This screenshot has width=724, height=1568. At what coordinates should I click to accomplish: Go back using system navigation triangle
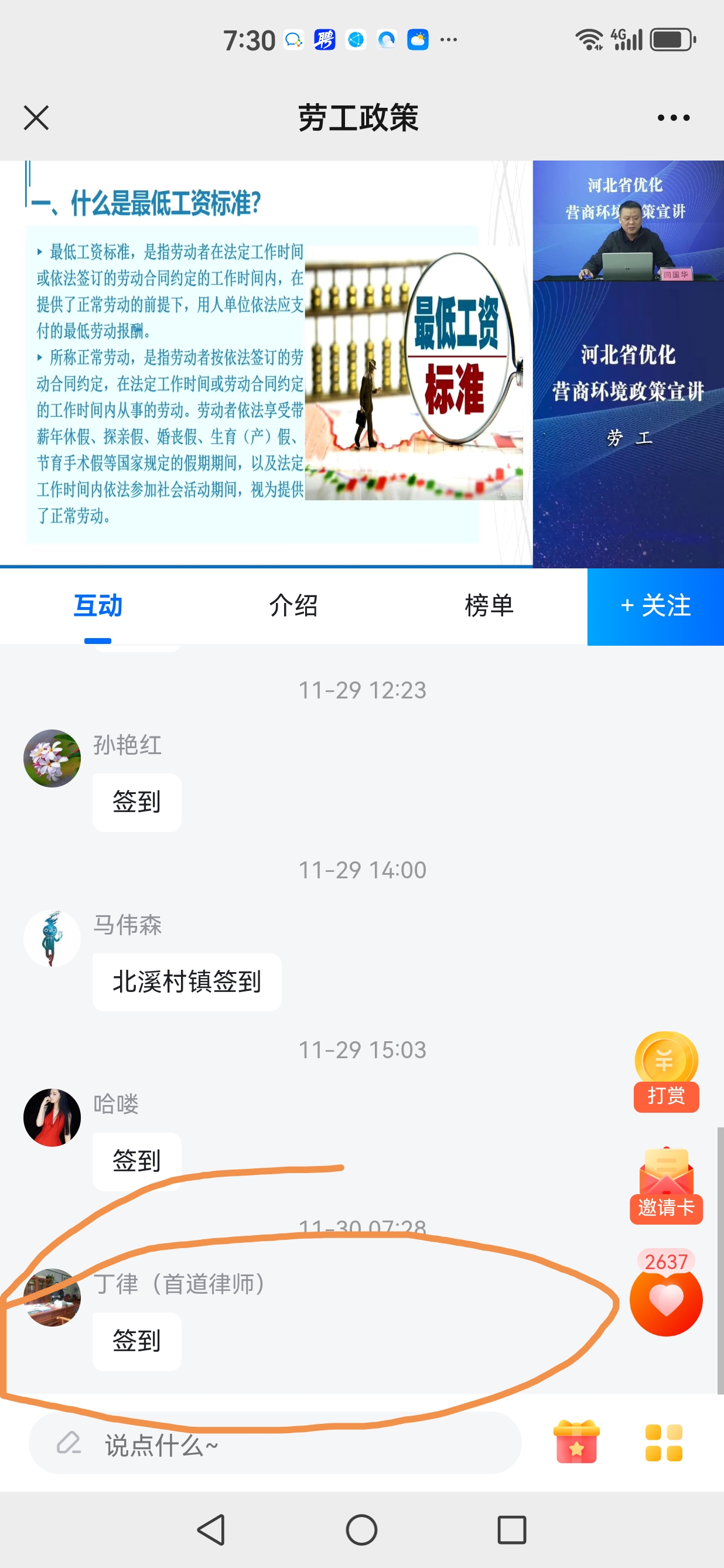click(211, 1530)
